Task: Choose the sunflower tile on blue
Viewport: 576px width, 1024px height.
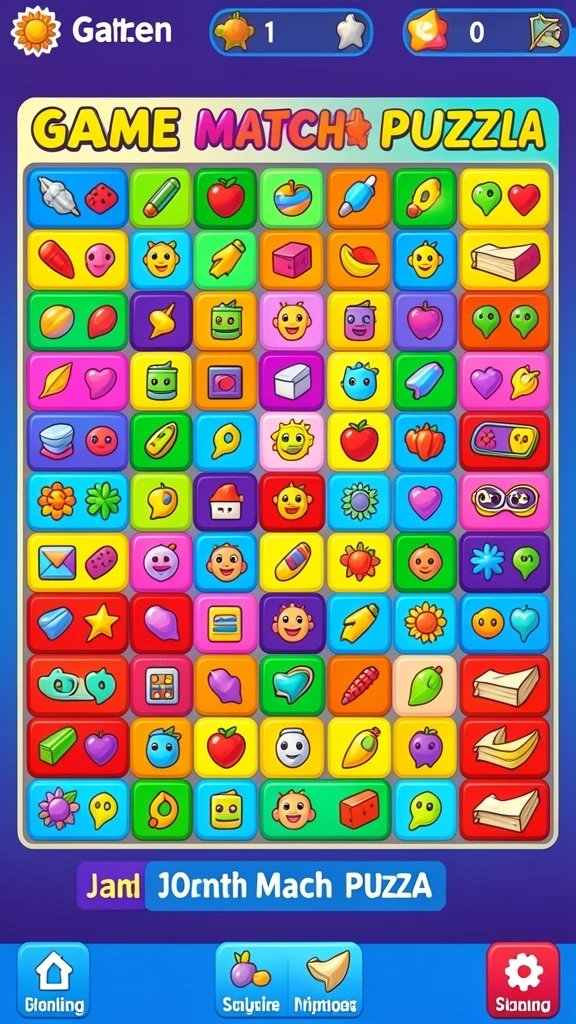Action: (425, 623)
